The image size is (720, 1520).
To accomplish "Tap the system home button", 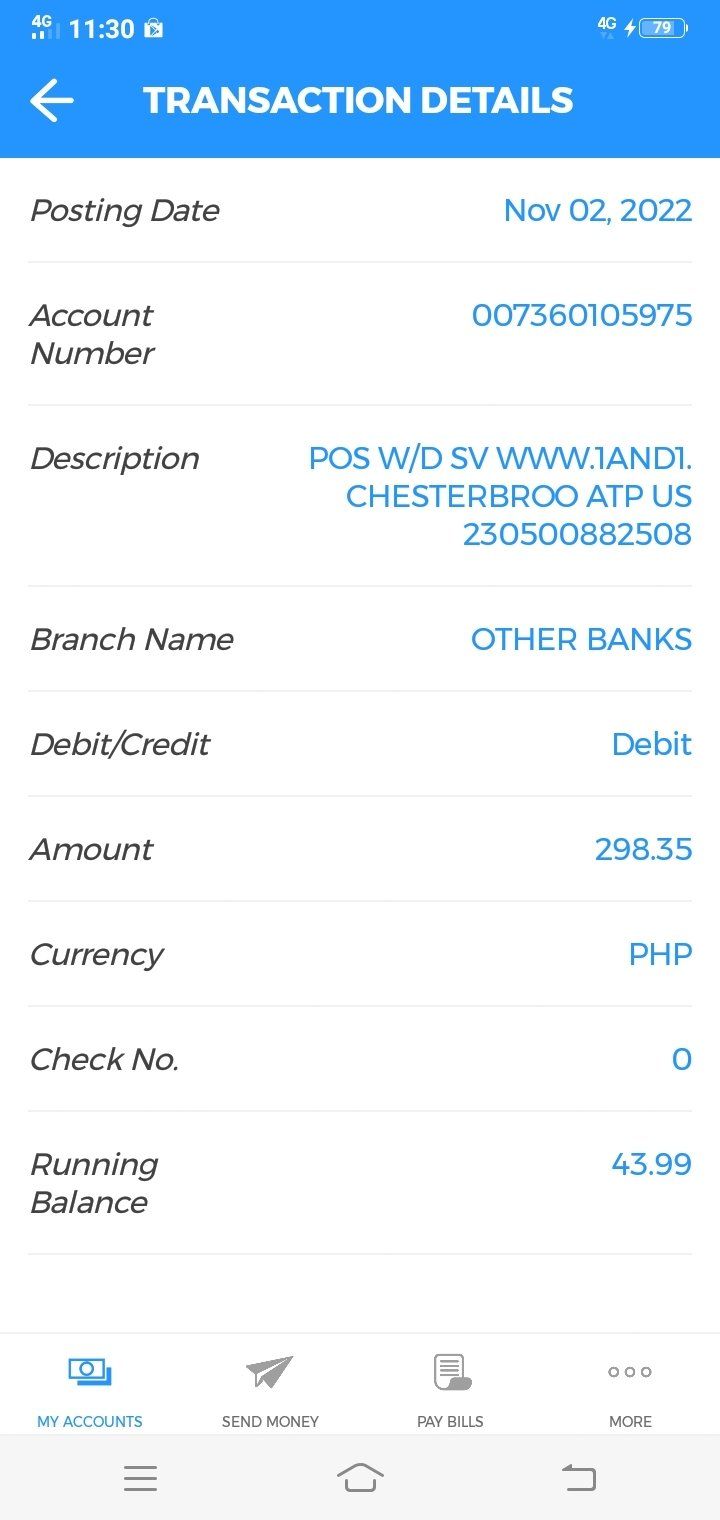I will pos(360,1478).
